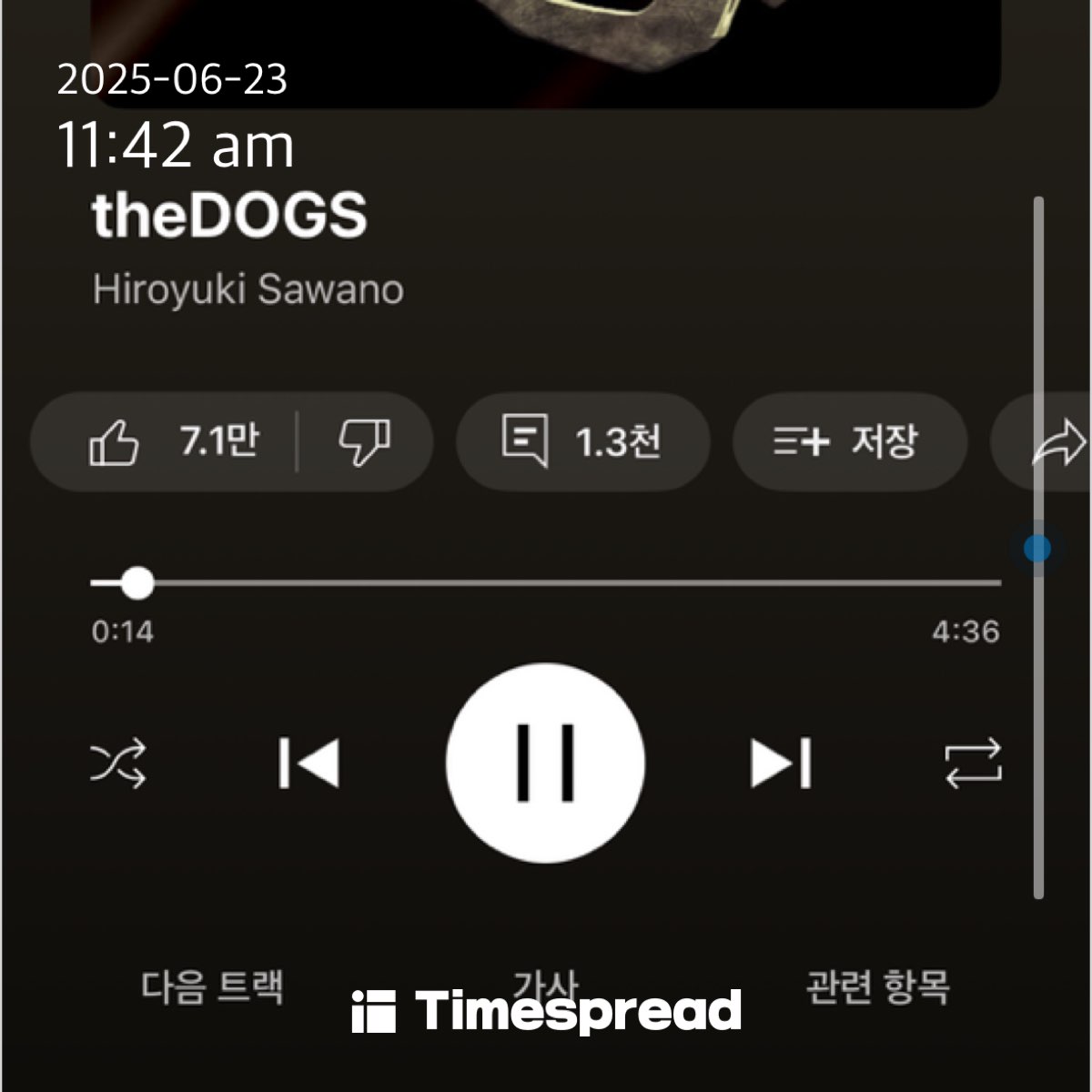Open the 1.3천 comments
Image resolution: width=1092 pixels, height=1092 pixels.
tap(582, 442)
